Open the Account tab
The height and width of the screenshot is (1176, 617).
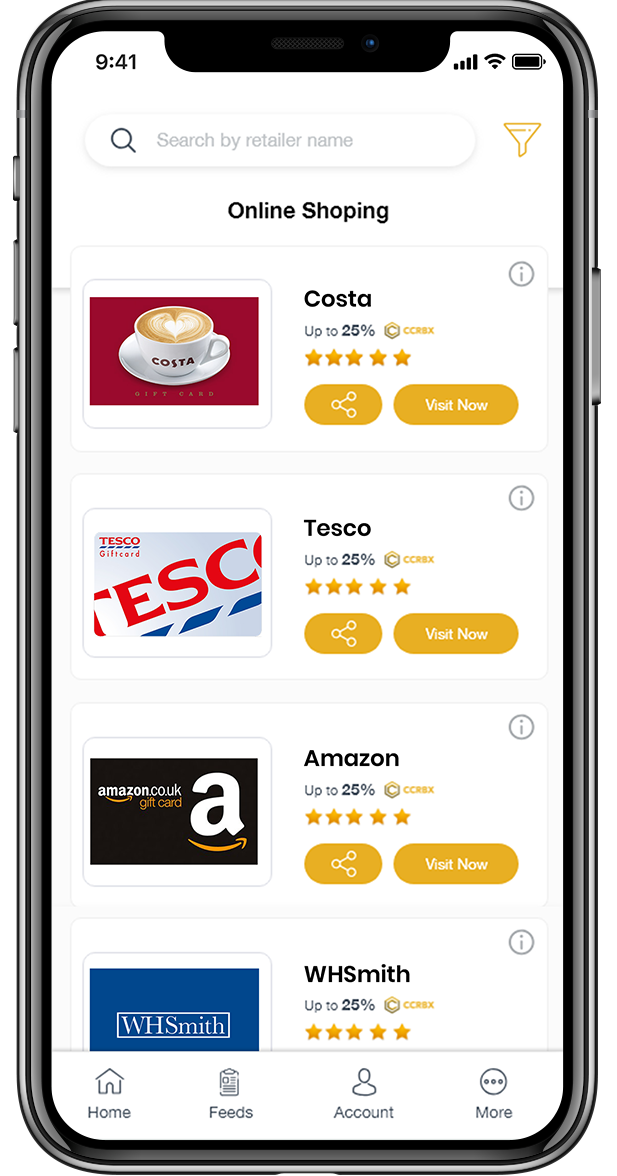click(x=364, y=1094)
